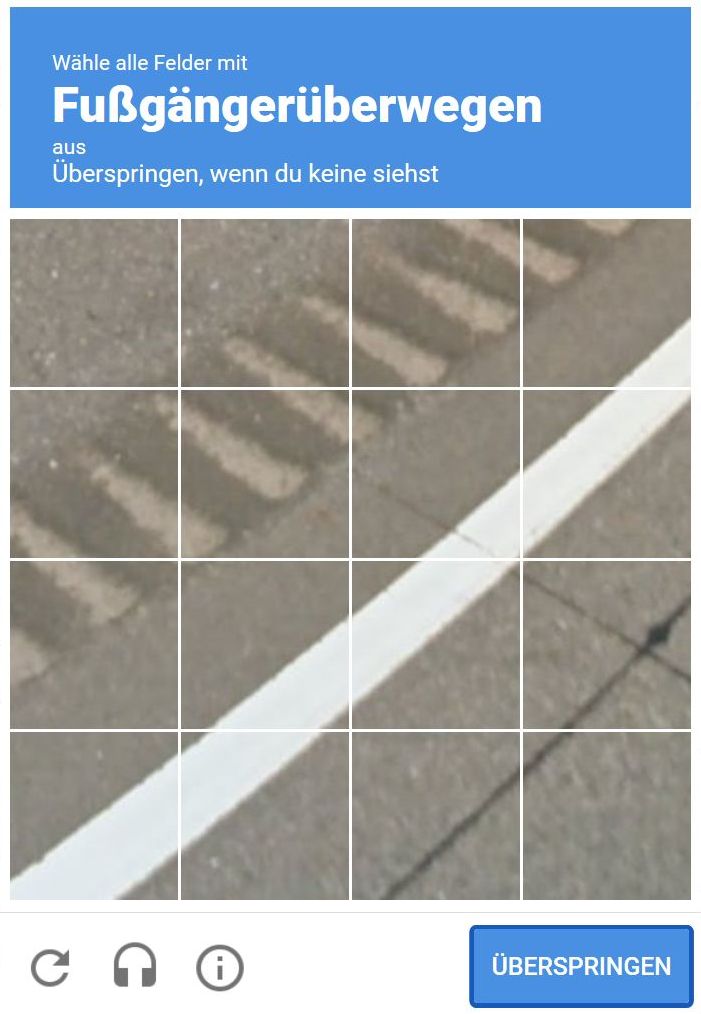
Task: Reload to get a new challenge
Action: [x=50, y=967]
